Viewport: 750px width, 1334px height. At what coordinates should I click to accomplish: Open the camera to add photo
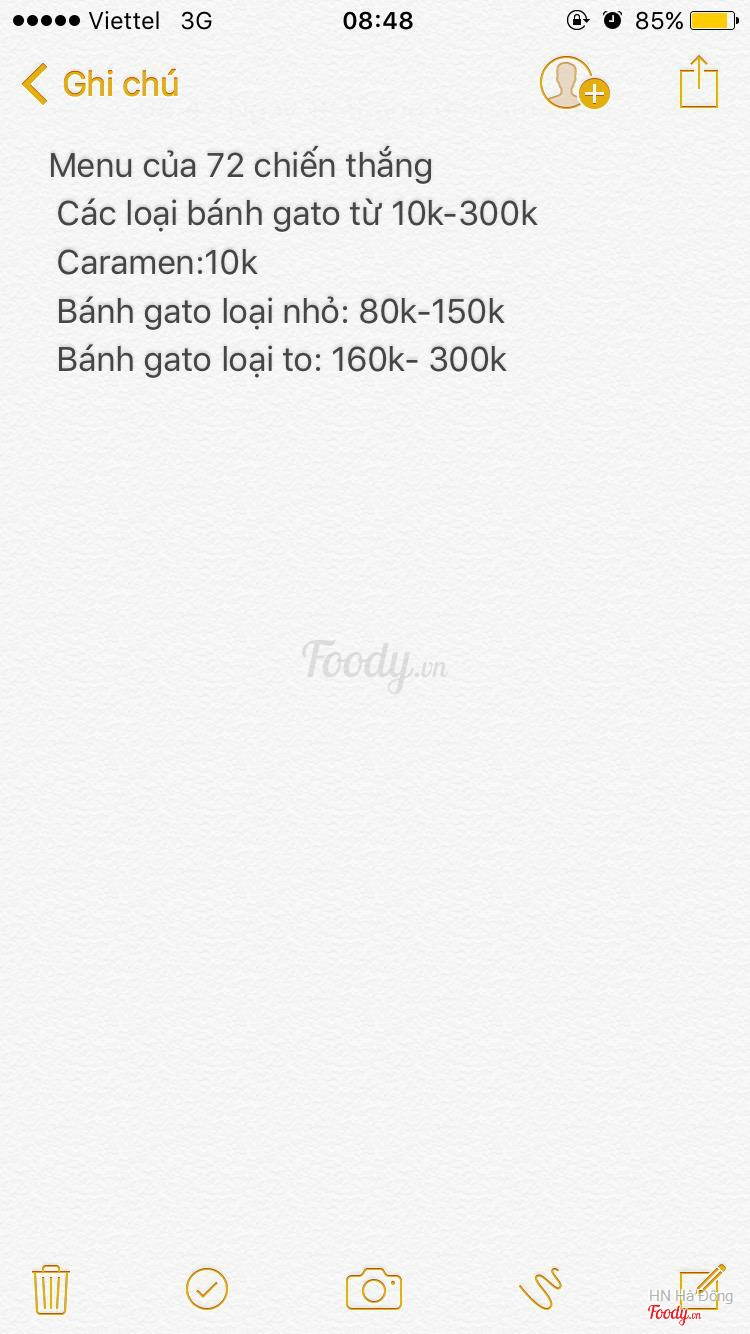coord(374,1289)
